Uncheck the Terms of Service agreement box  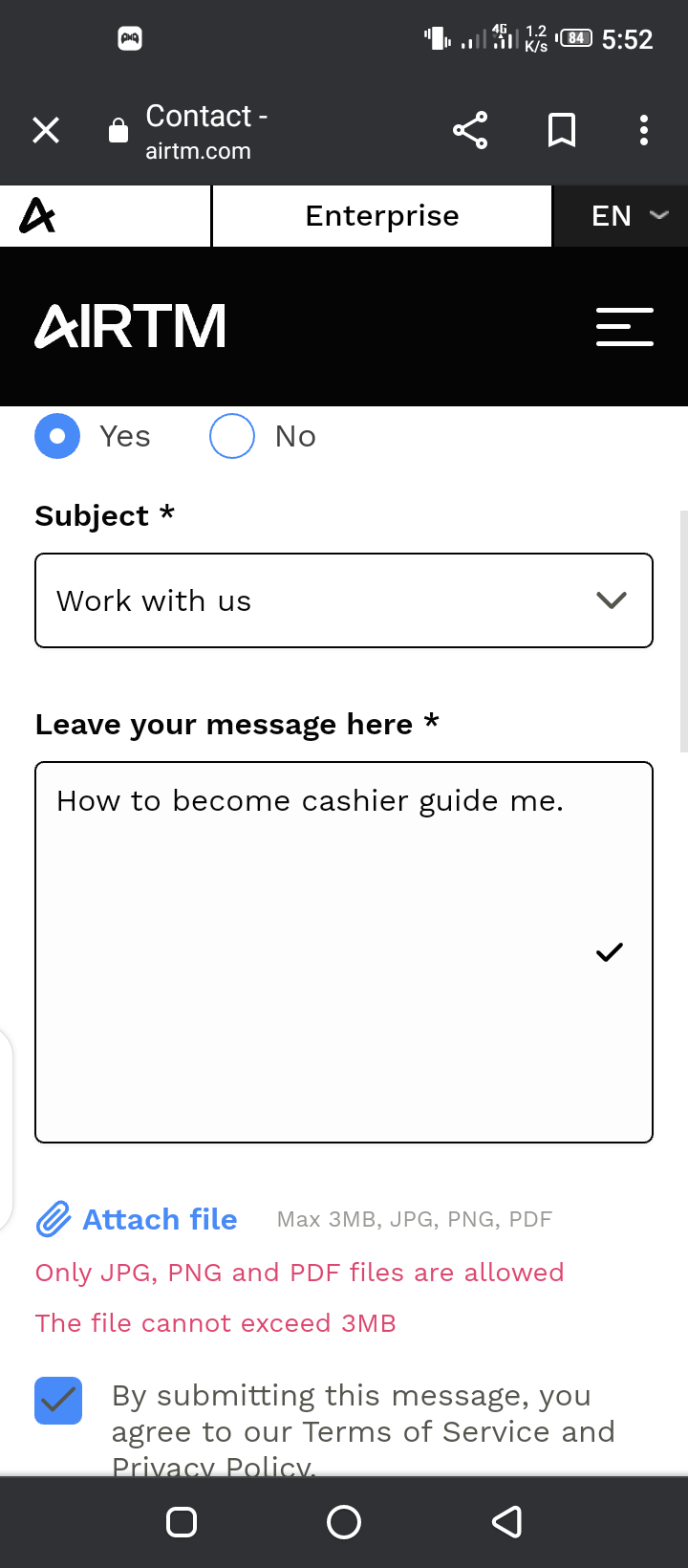[x=58, y=1401]
